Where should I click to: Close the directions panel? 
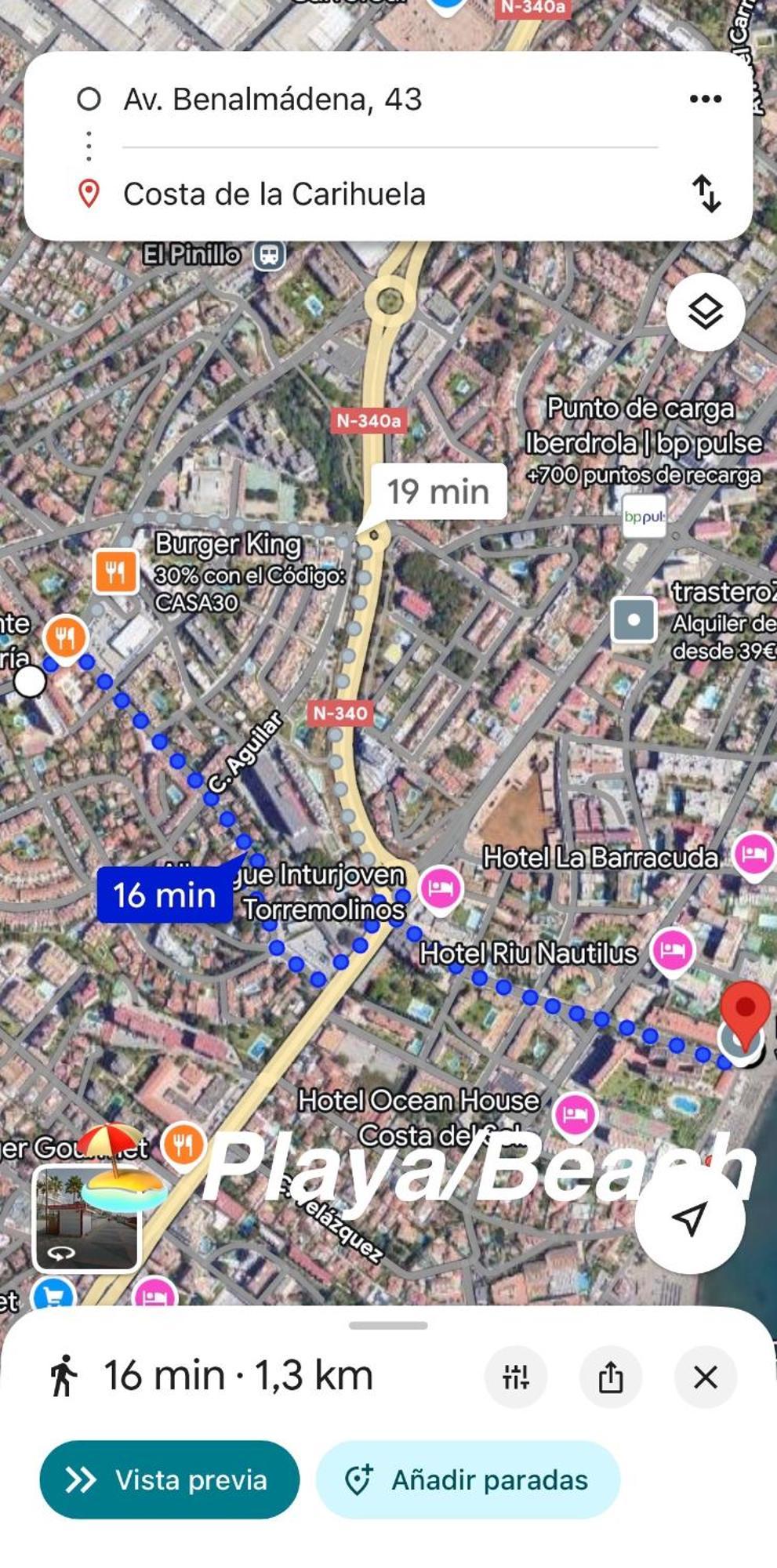[x=705, y=1376]
